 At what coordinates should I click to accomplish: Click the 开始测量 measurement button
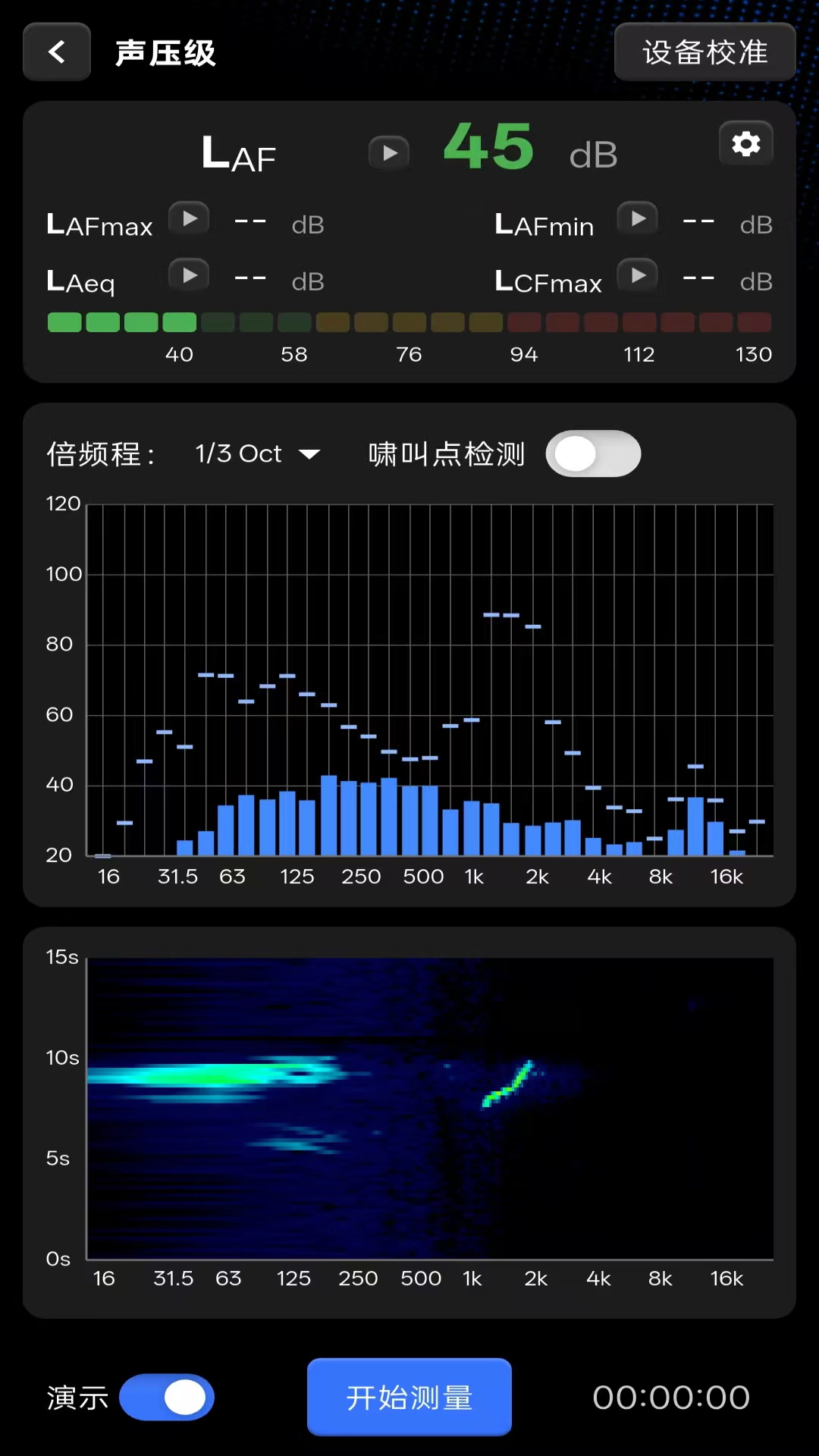[409, 1397]
